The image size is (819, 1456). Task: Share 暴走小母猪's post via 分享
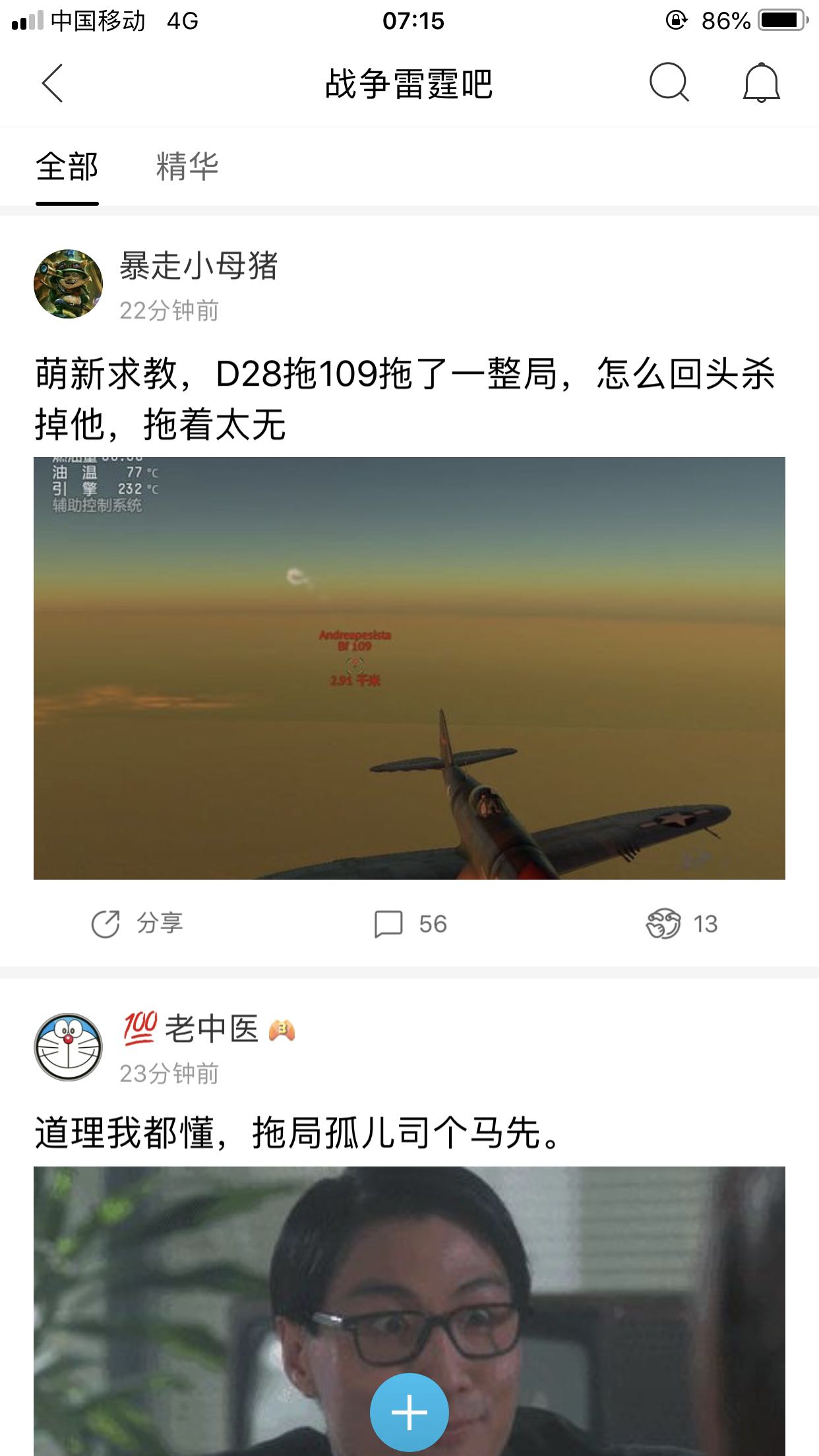[x=136, y=923]
